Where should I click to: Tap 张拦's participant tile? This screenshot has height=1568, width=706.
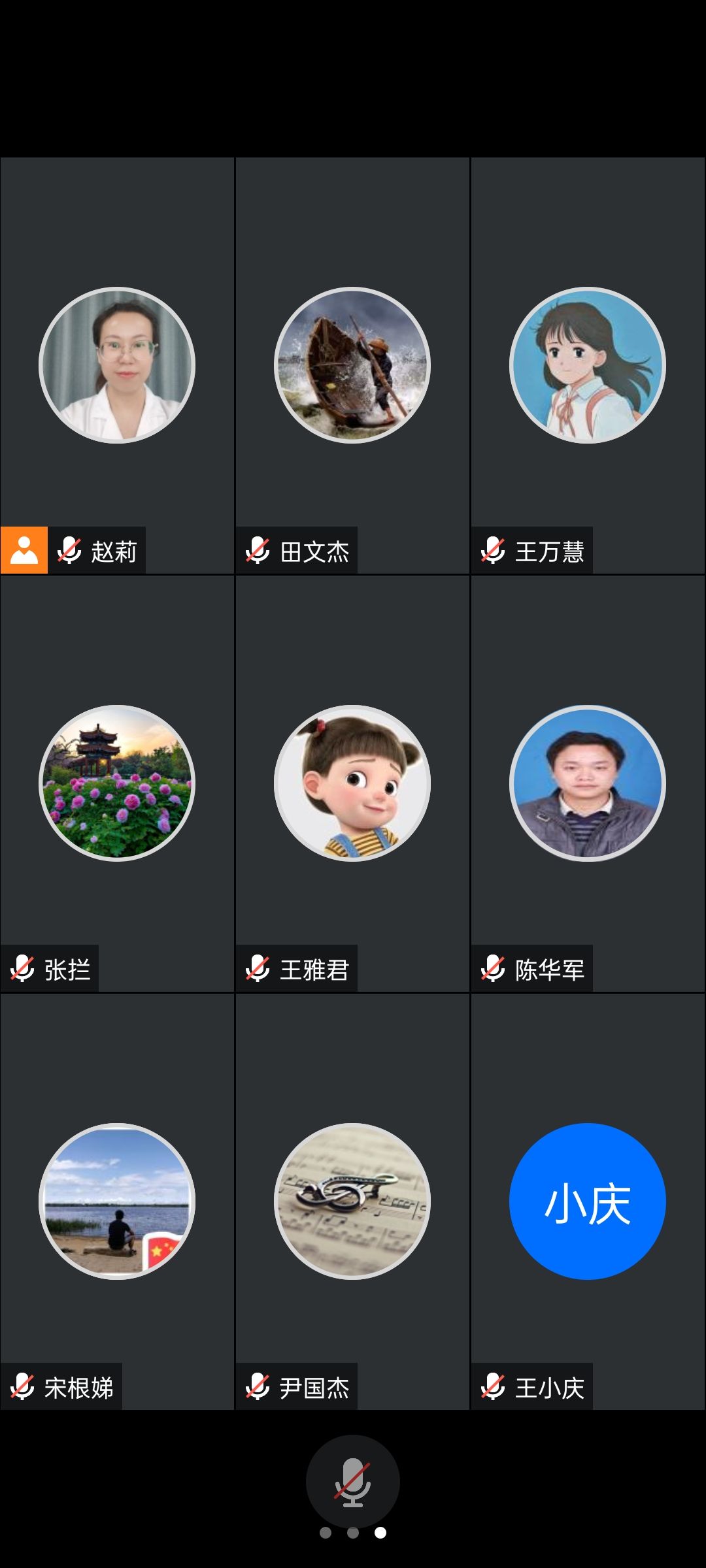(x=117, y=783)
